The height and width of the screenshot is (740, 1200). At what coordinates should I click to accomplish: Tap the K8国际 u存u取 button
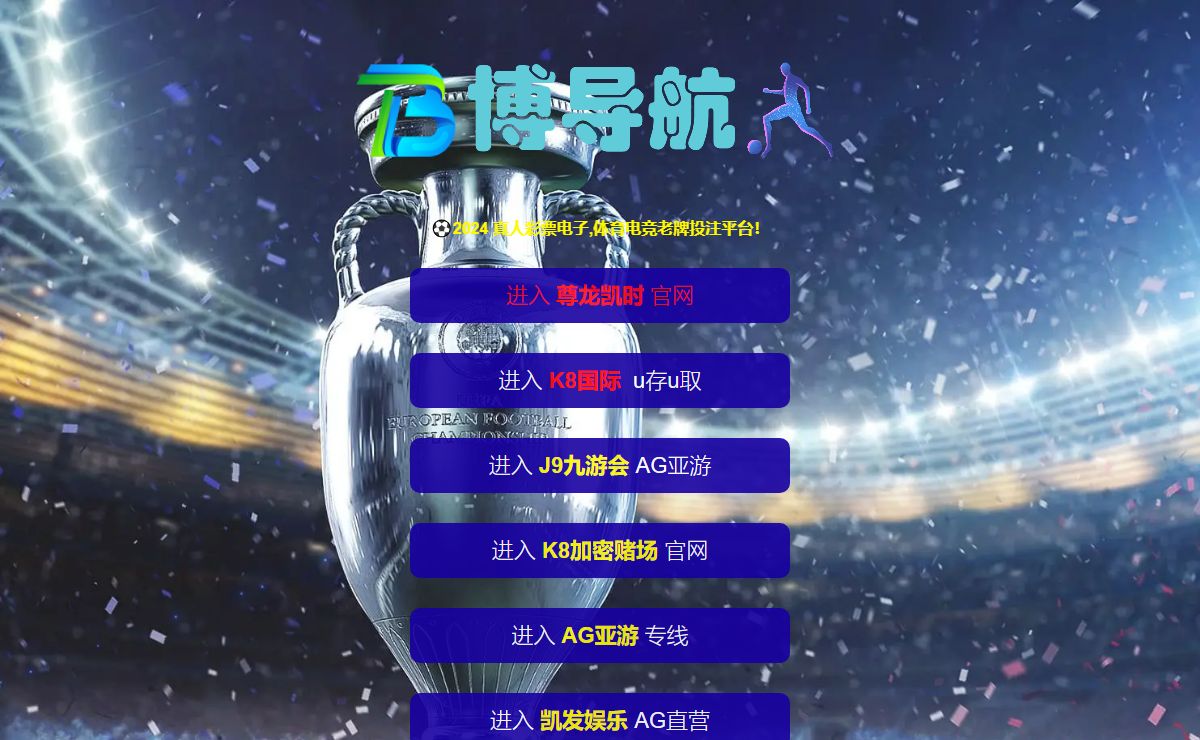[x=599, y=381]
